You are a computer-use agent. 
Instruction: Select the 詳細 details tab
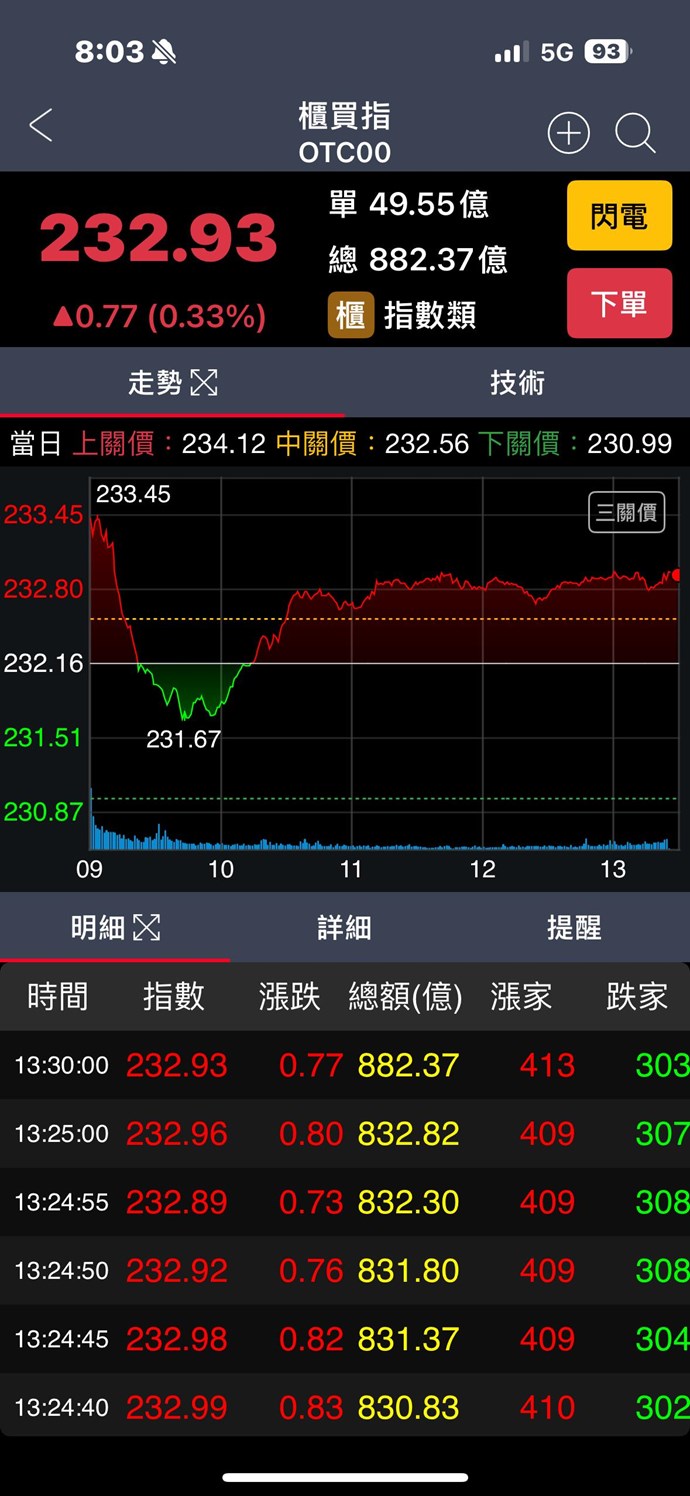344,927
